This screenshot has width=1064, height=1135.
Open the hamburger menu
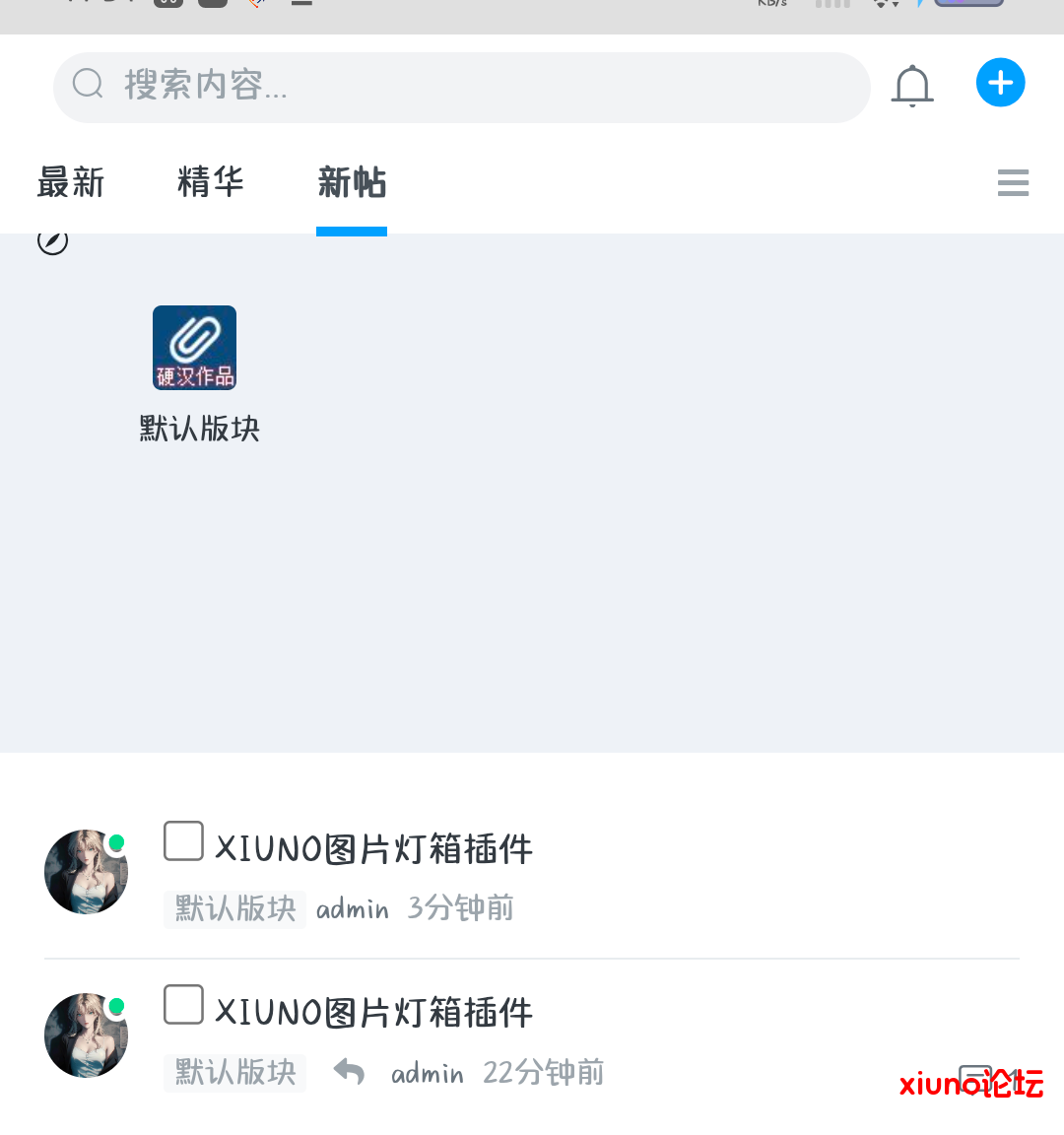click(x=1013, y=183)
